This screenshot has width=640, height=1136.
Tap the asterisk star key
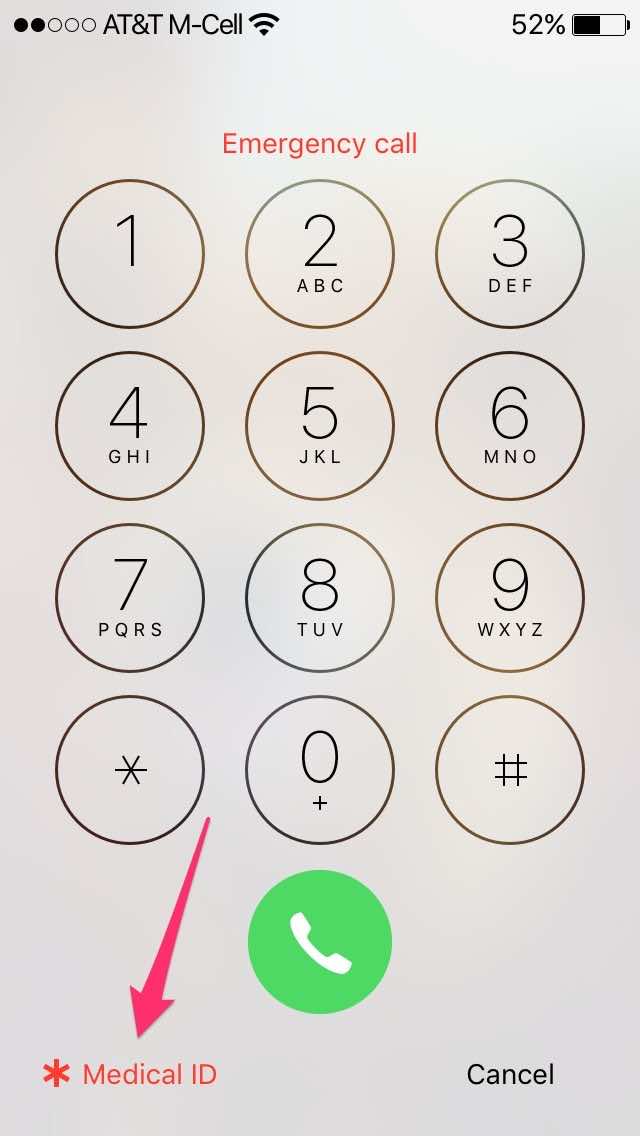[130, 770]
